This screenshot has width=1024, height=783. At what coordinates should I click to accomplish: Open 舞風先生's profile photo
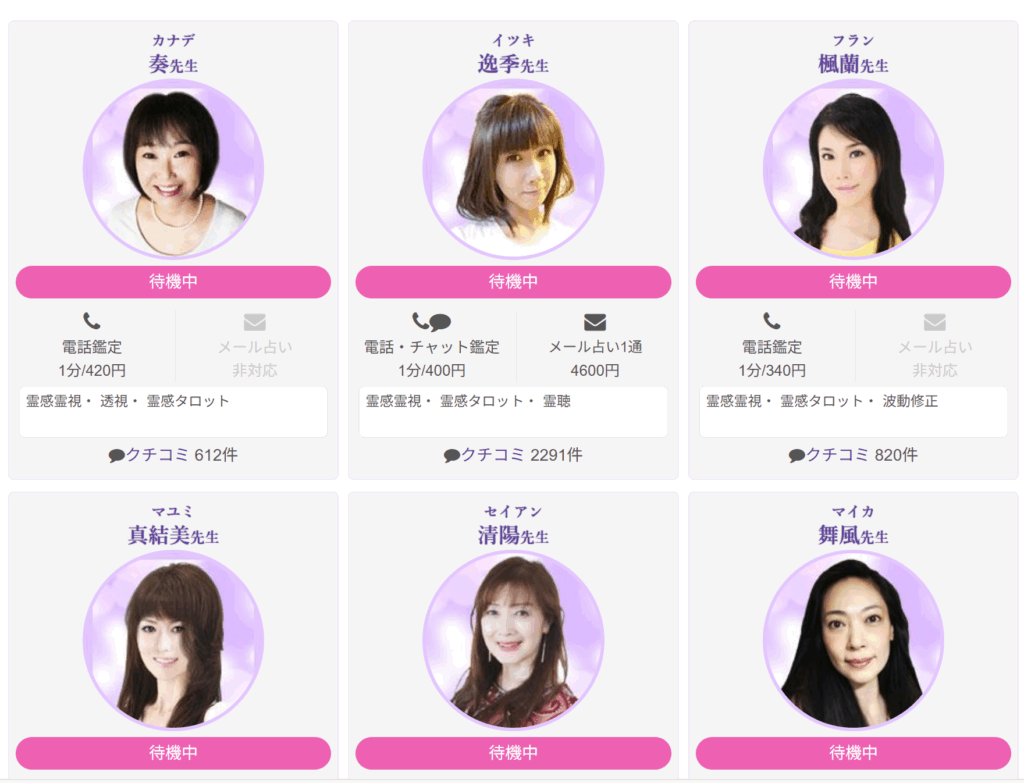coord(853,640)
